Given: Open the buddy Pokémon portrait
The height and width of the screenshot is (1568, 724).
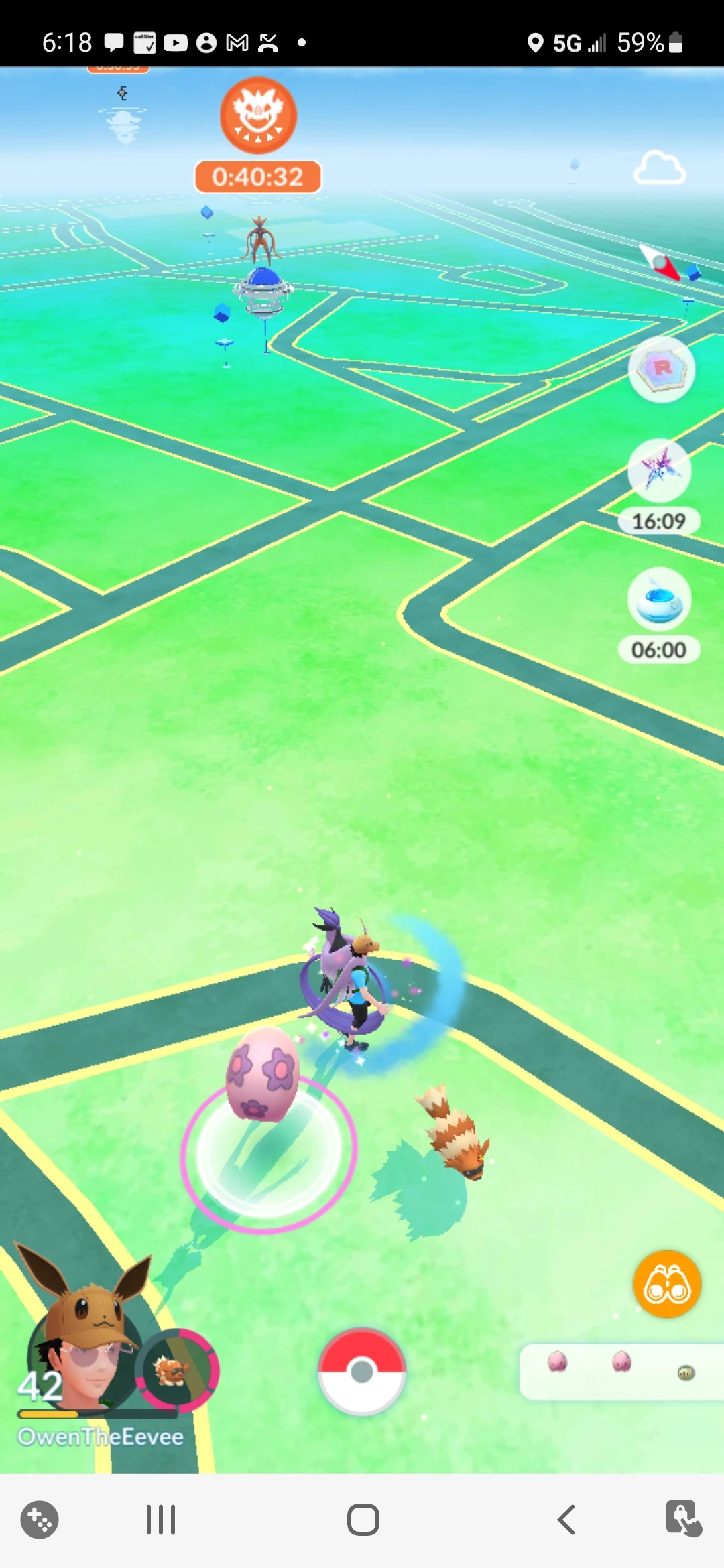Looking at the screenshot, I should (177, 1370).
